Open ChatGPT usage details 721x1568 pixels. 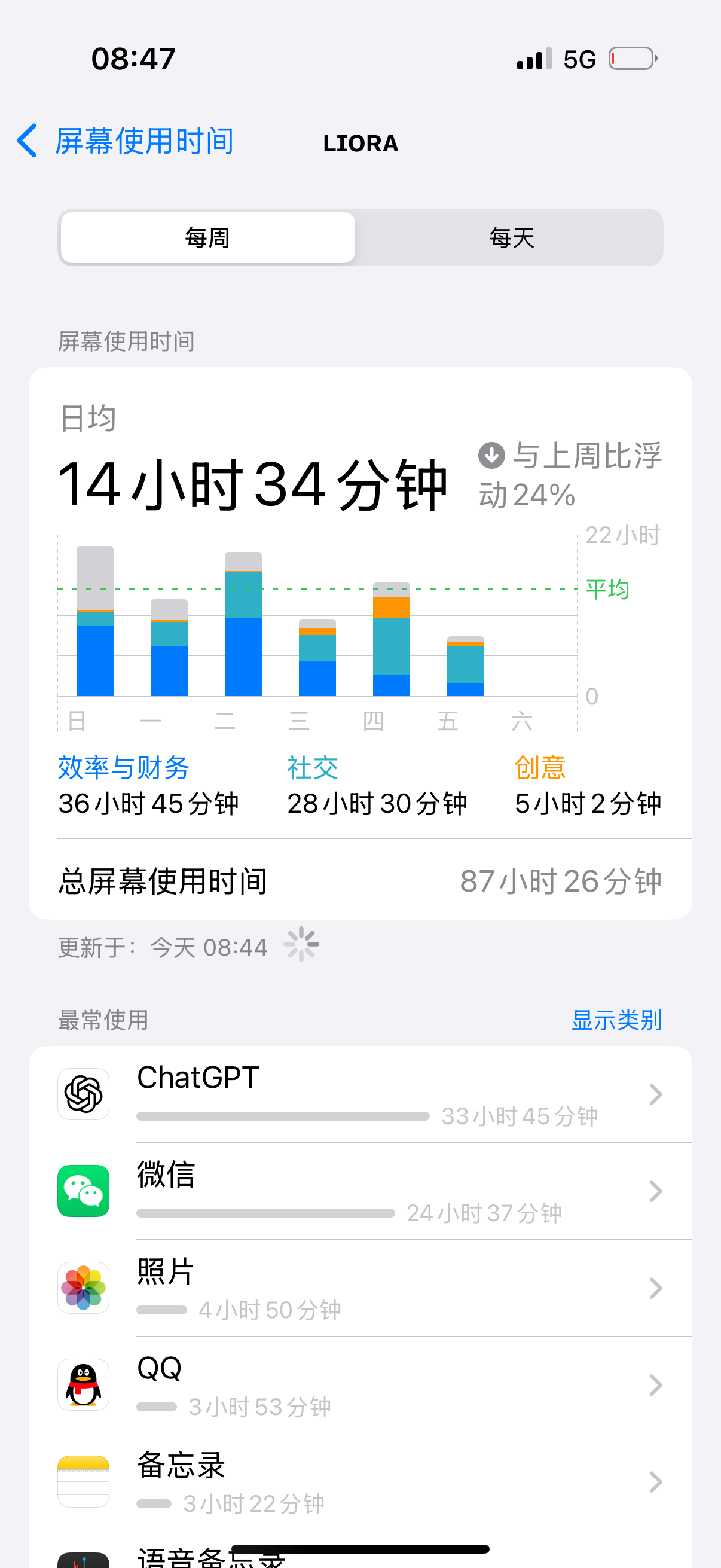tap(389, 1094)
